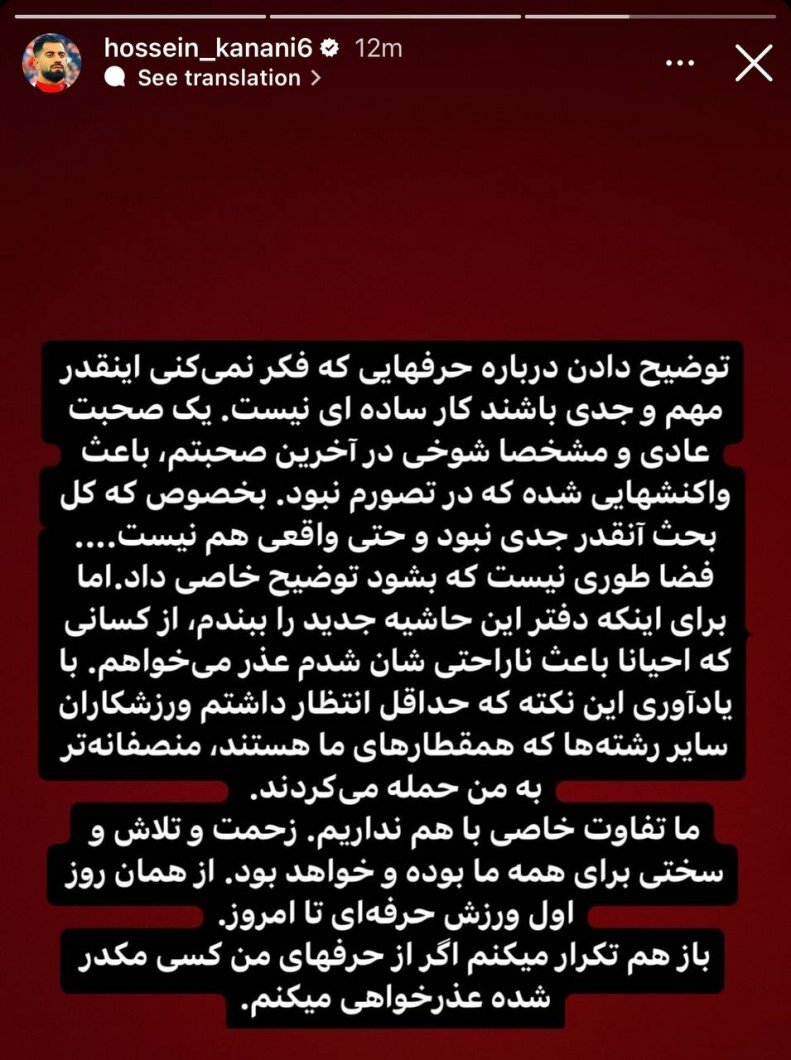
Task: Expand the translated caption via its chevron
Action: (x=314, y=80)
